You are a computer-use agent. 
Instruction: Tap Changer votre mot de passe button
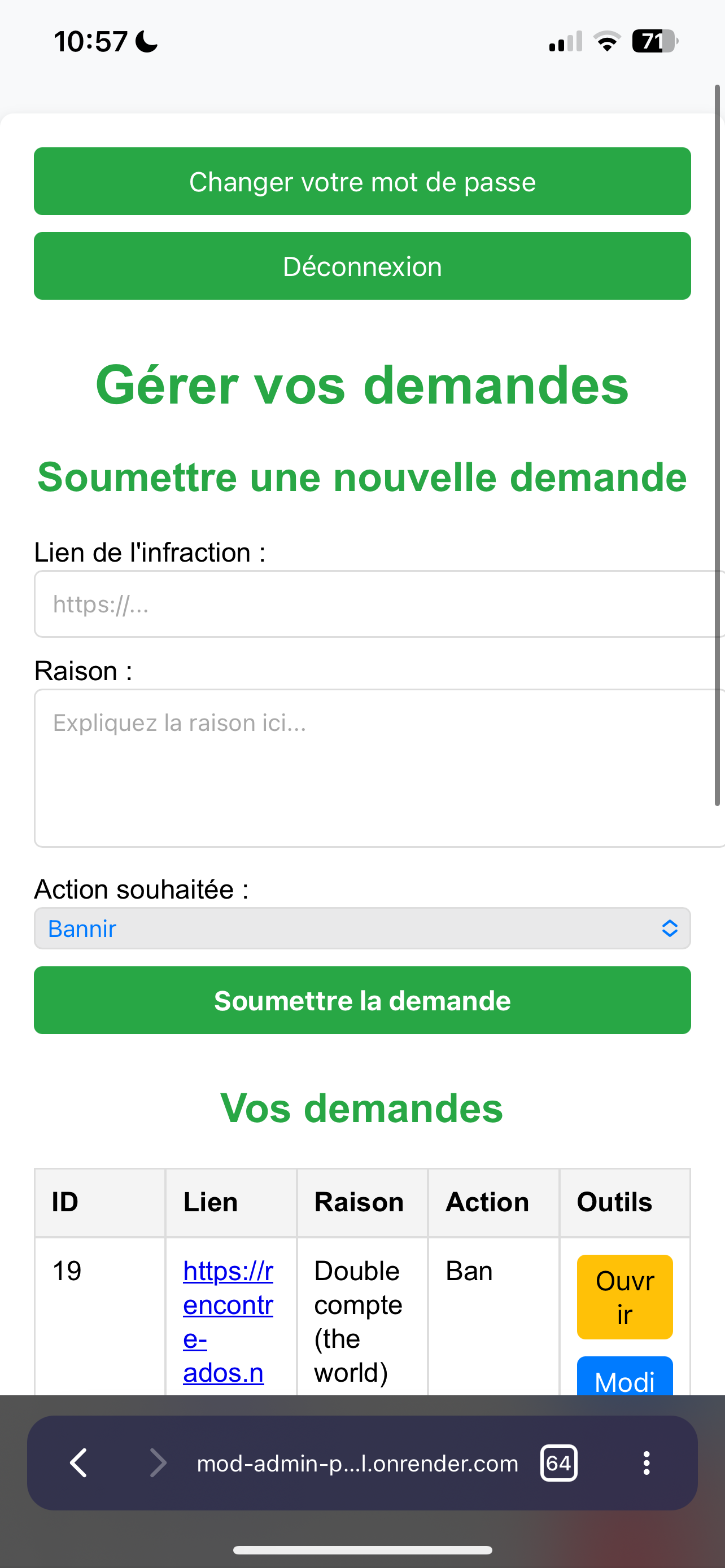tap(362, 181)
